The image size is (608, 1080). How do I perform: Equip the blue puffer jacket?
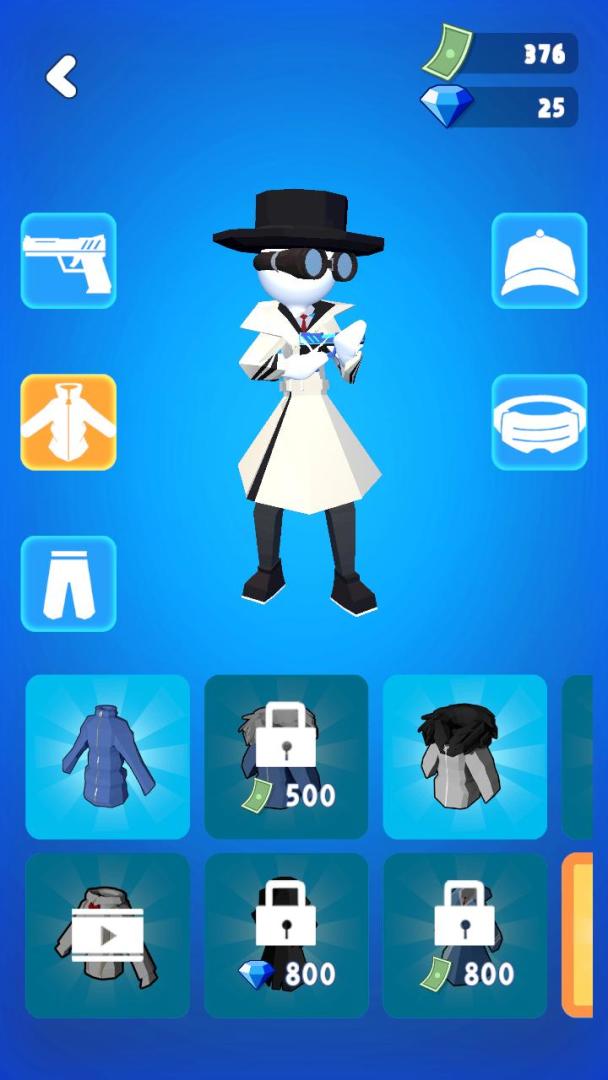pyautogui.click(x=108, y=757)
